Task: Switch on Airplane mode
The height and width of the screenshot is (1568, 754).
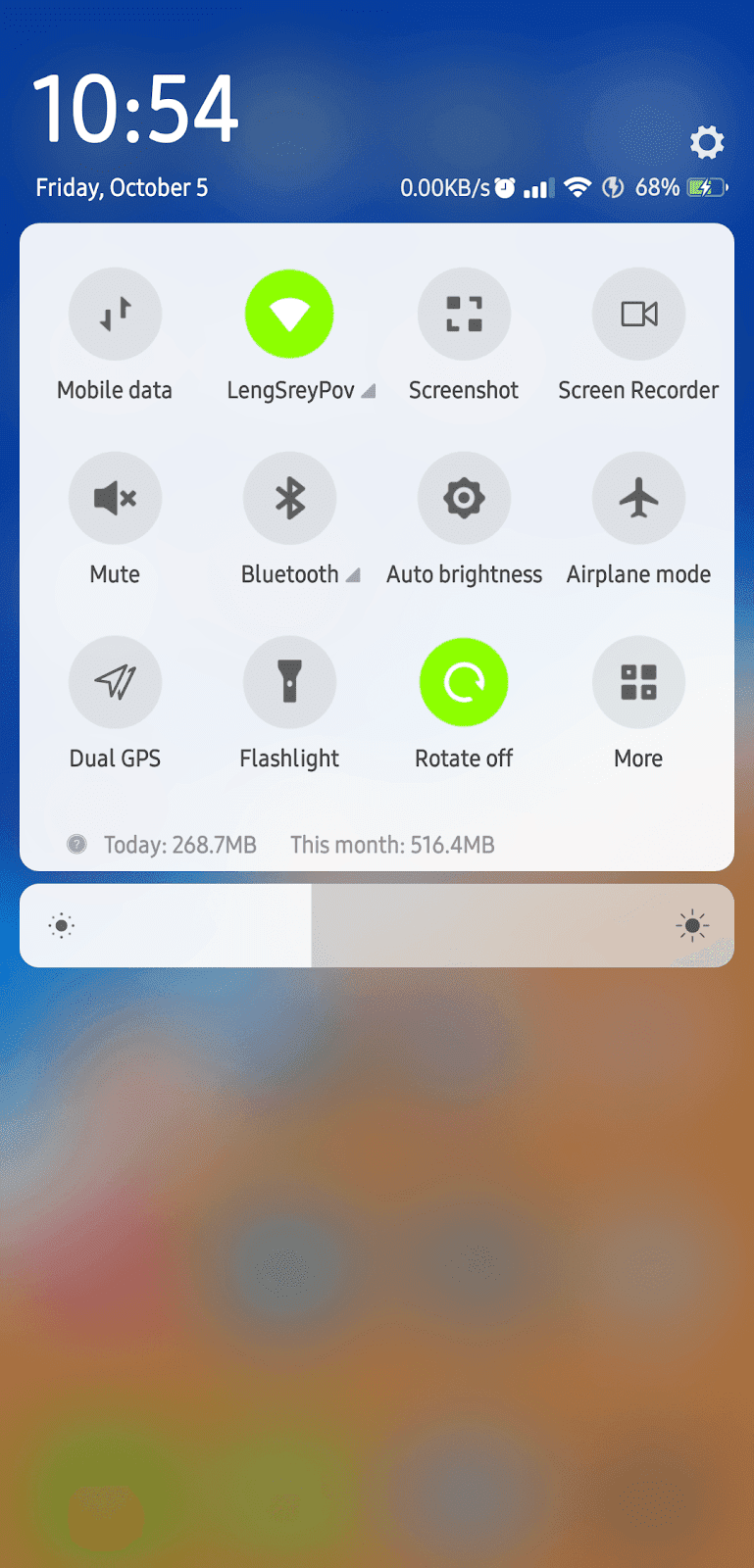Action: [638, 498]
